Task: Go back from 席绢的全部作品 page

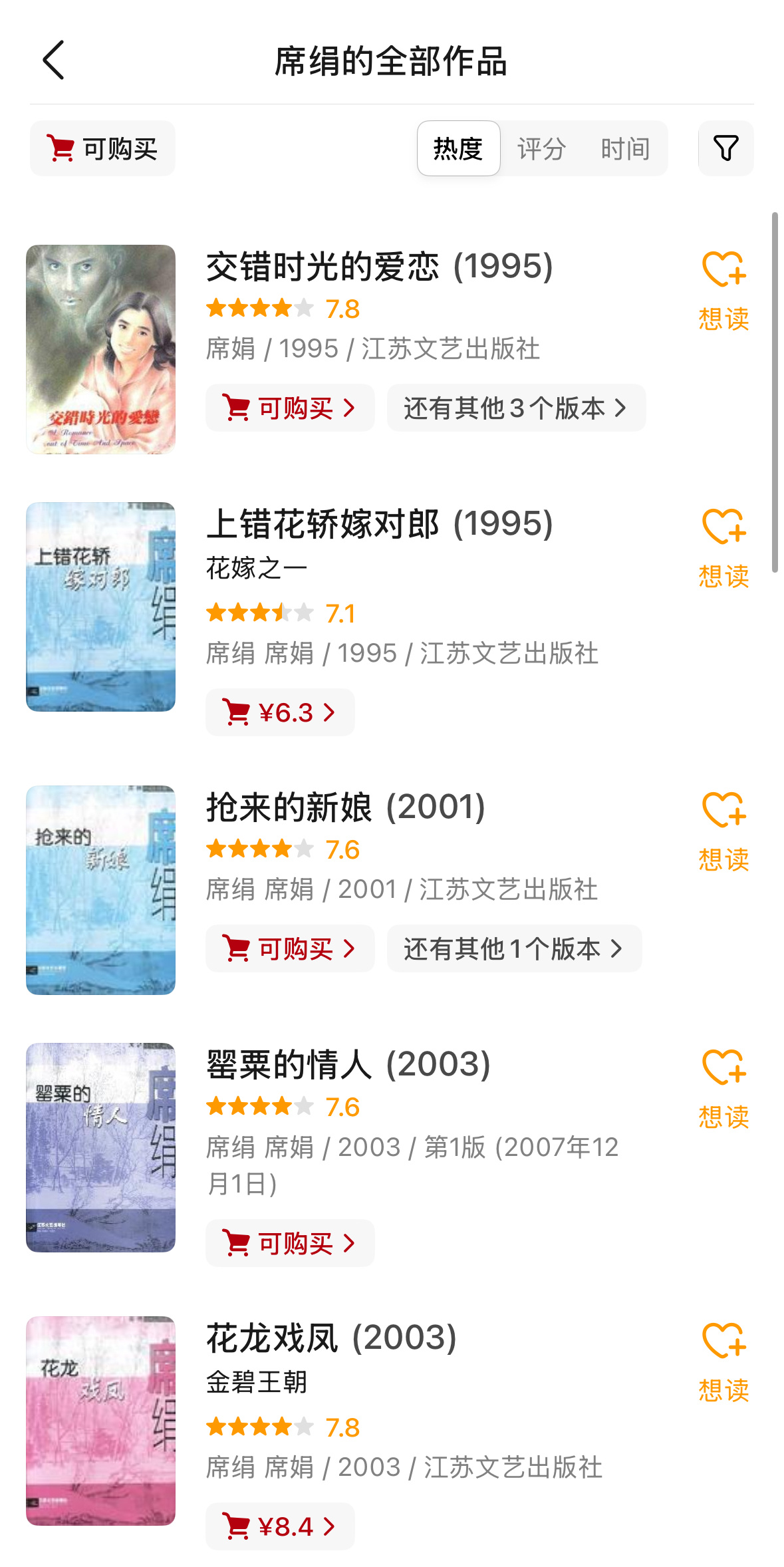Action: point(54,60)
